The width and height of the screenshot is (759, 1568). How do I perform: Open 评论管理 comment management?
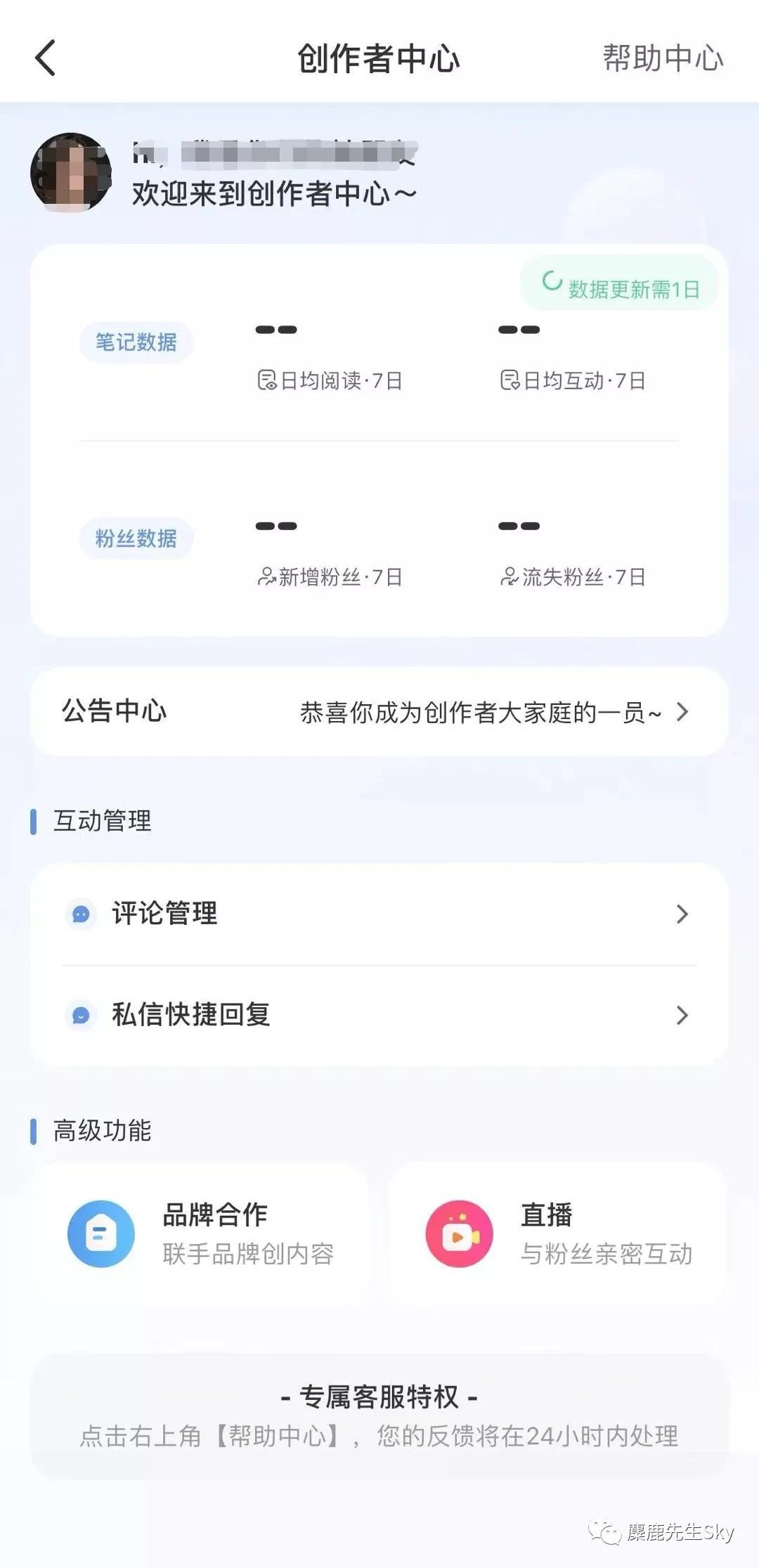379,914
